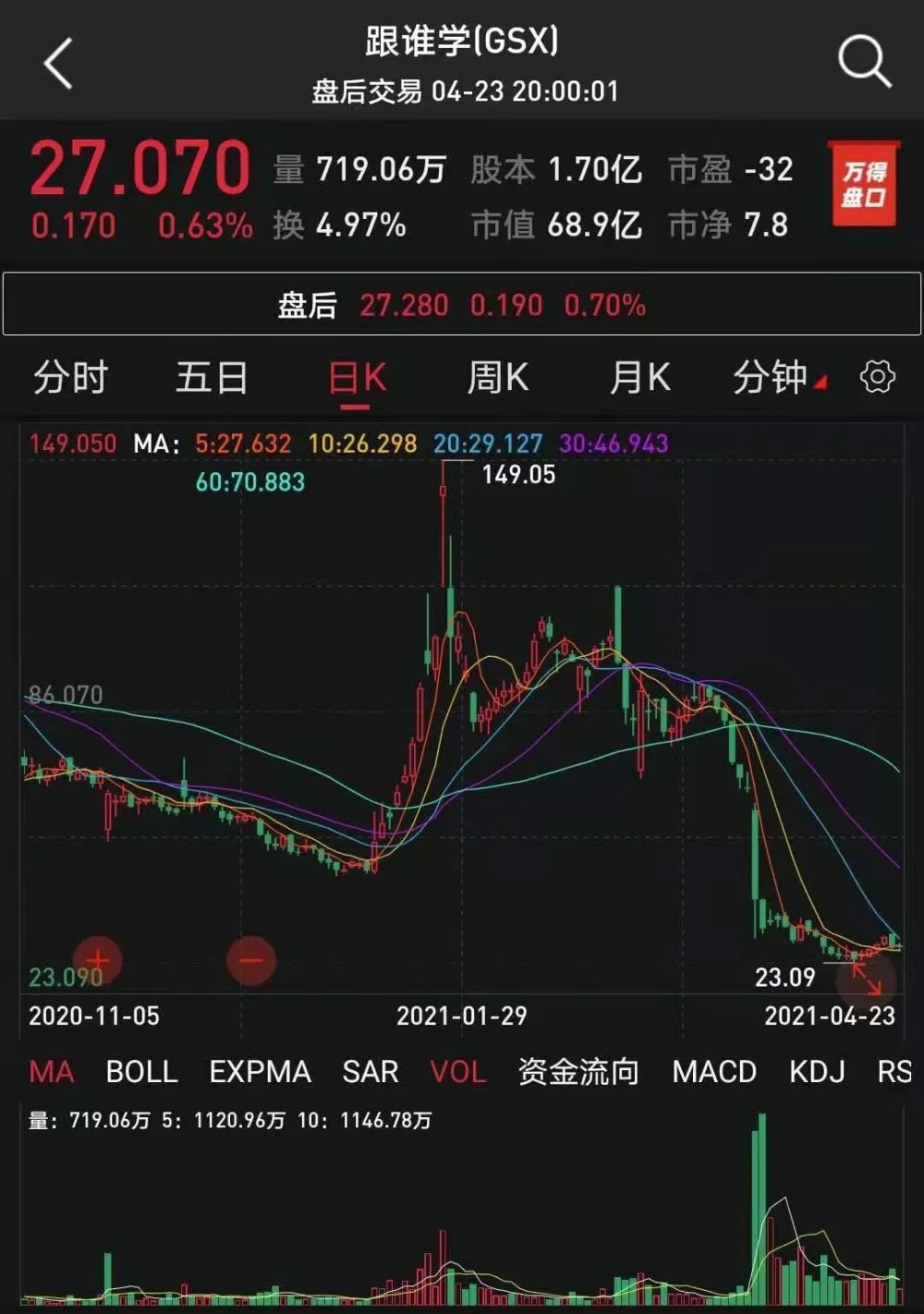Zoom out chart with minus button
This screenshot has height=1314, width=924.
click(251, 960)
